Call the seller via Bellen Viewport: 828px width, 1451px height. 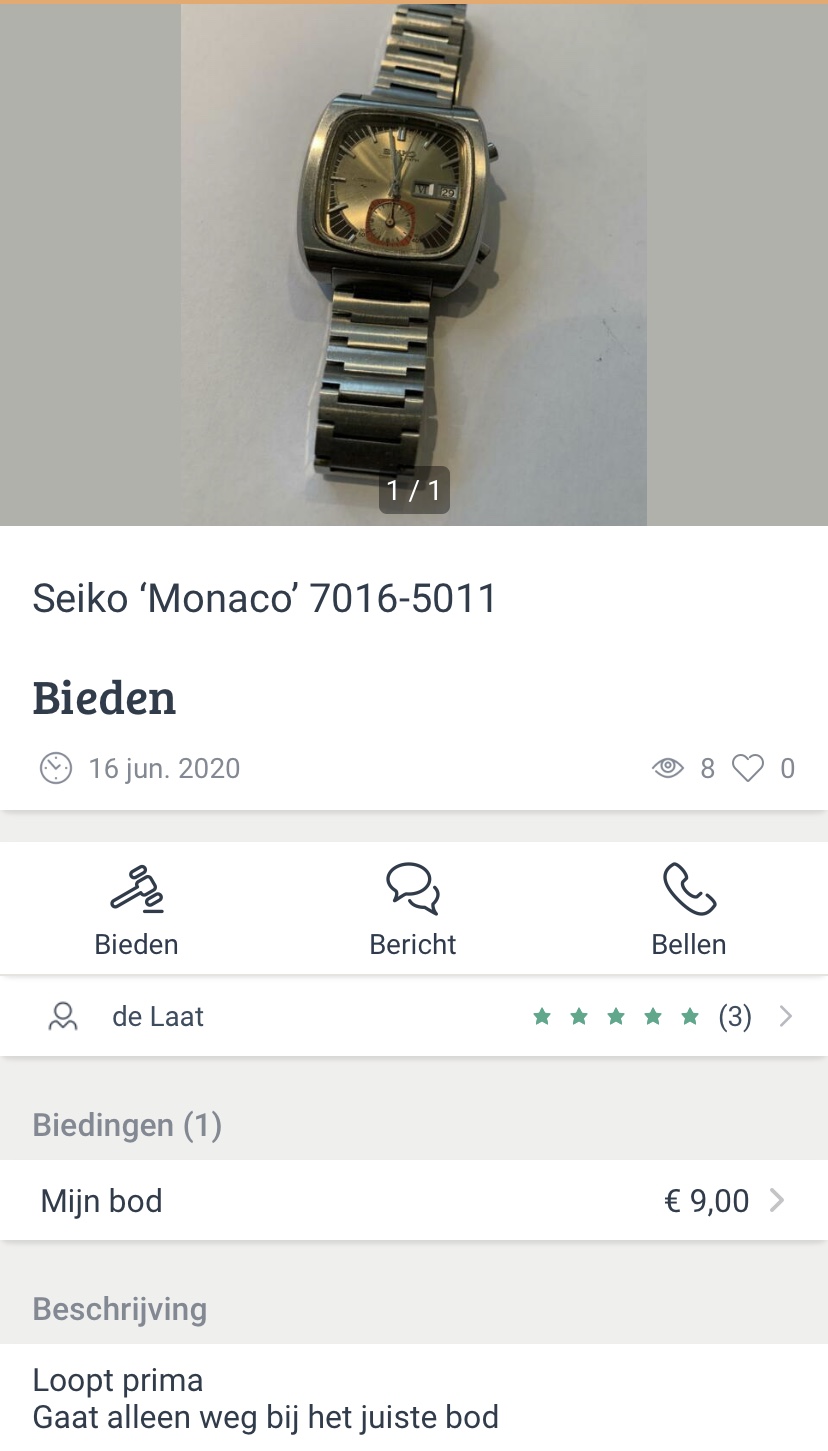[x=689, y=910]
